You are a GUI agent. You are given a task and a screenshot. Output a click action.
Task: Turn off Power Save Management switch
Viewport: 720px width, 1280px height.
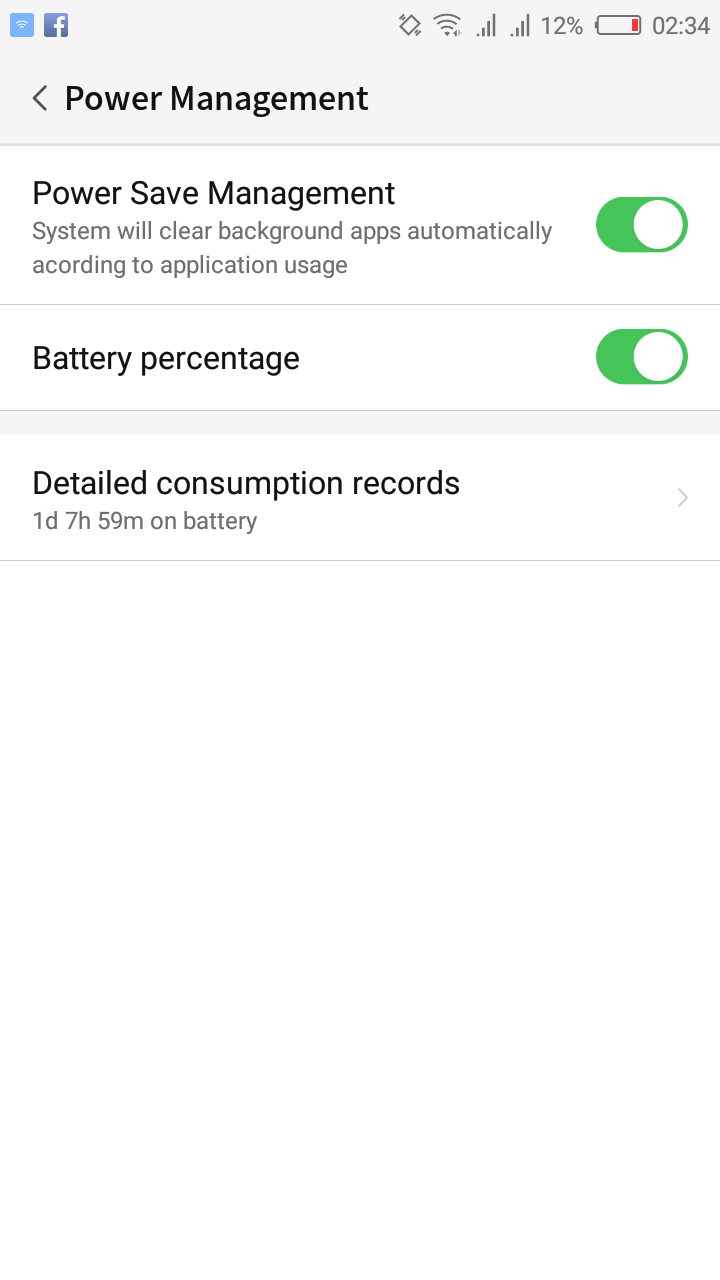(x=642, y=224)
